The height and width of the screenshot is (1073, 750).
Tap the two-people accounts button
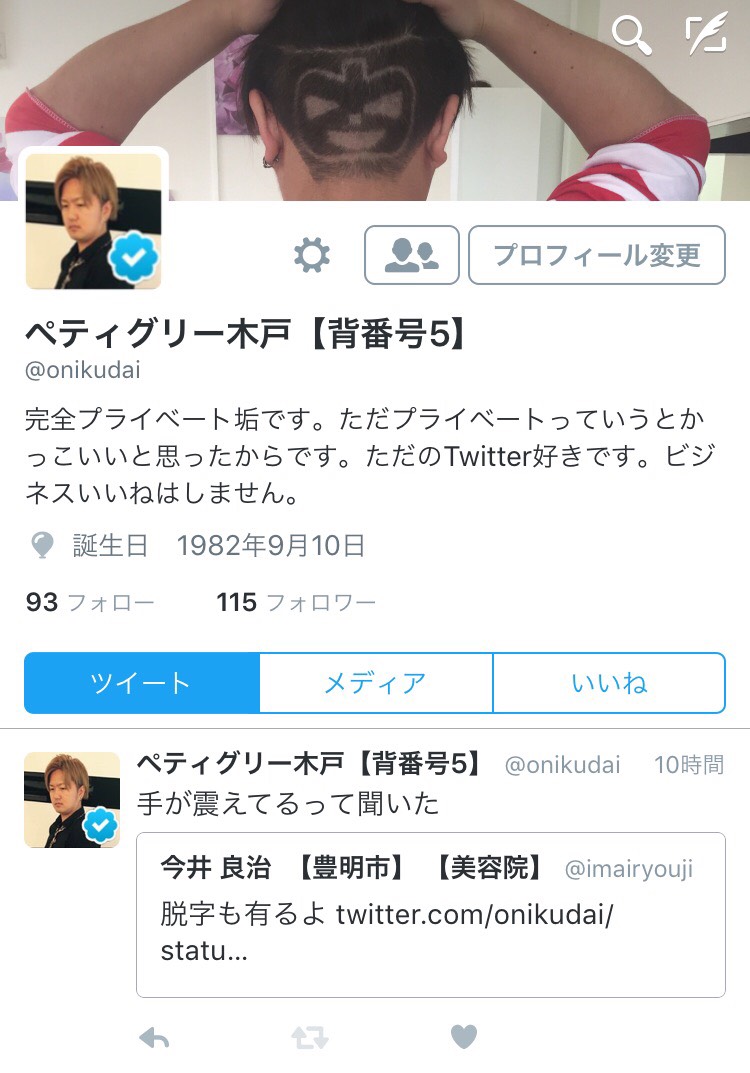412,255
